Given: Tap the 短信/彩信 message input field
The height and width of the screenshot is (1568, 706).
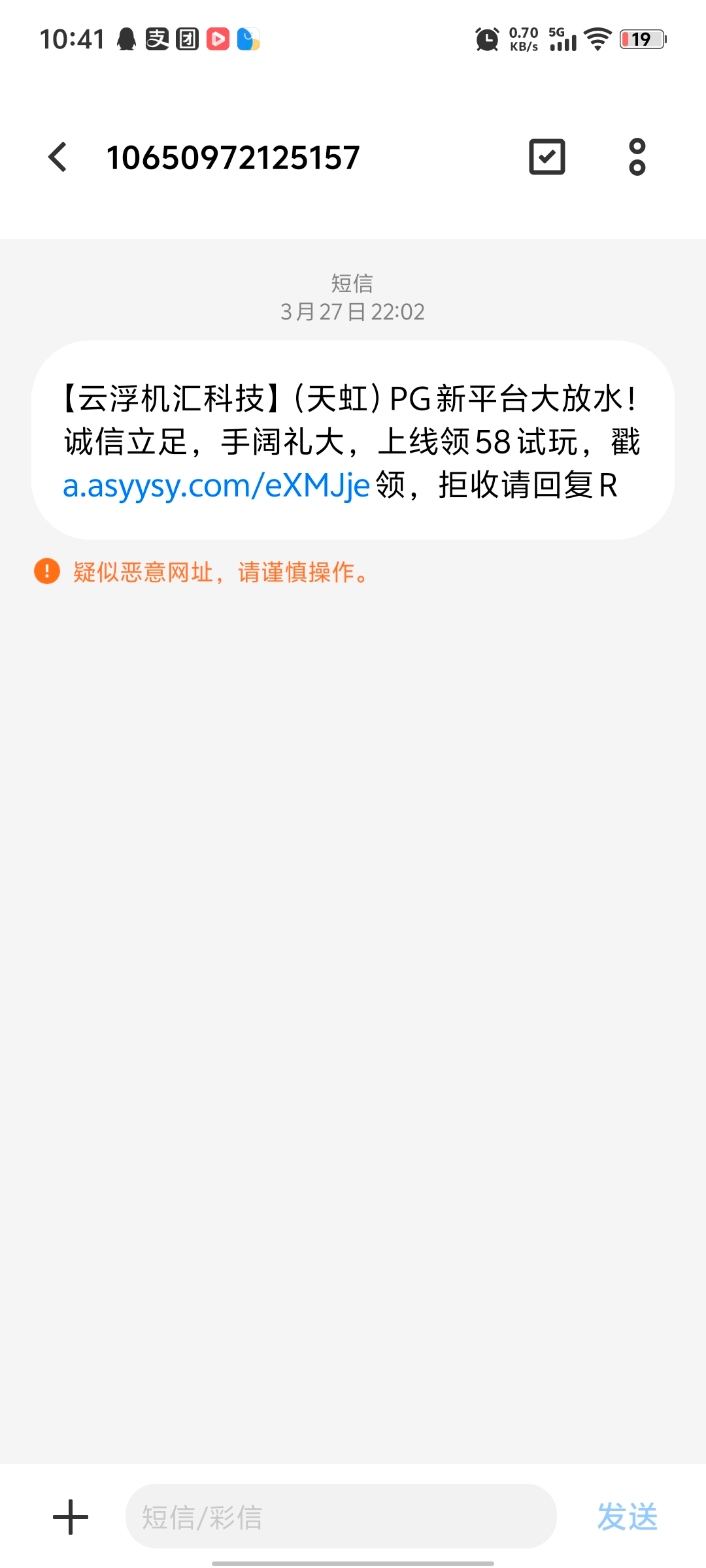Looking at the screenshot, I should (339, 1516).
